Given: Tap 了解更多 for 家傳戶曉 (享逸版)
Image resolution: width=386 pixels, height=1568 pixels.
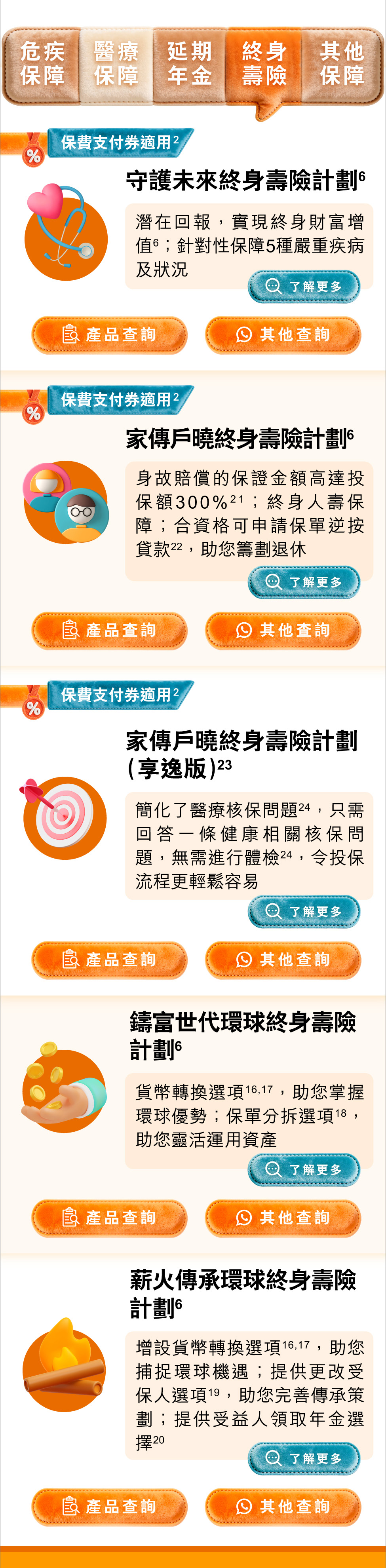Looking at the screenshot, I should pyautogui.click(x=304, y=912).
